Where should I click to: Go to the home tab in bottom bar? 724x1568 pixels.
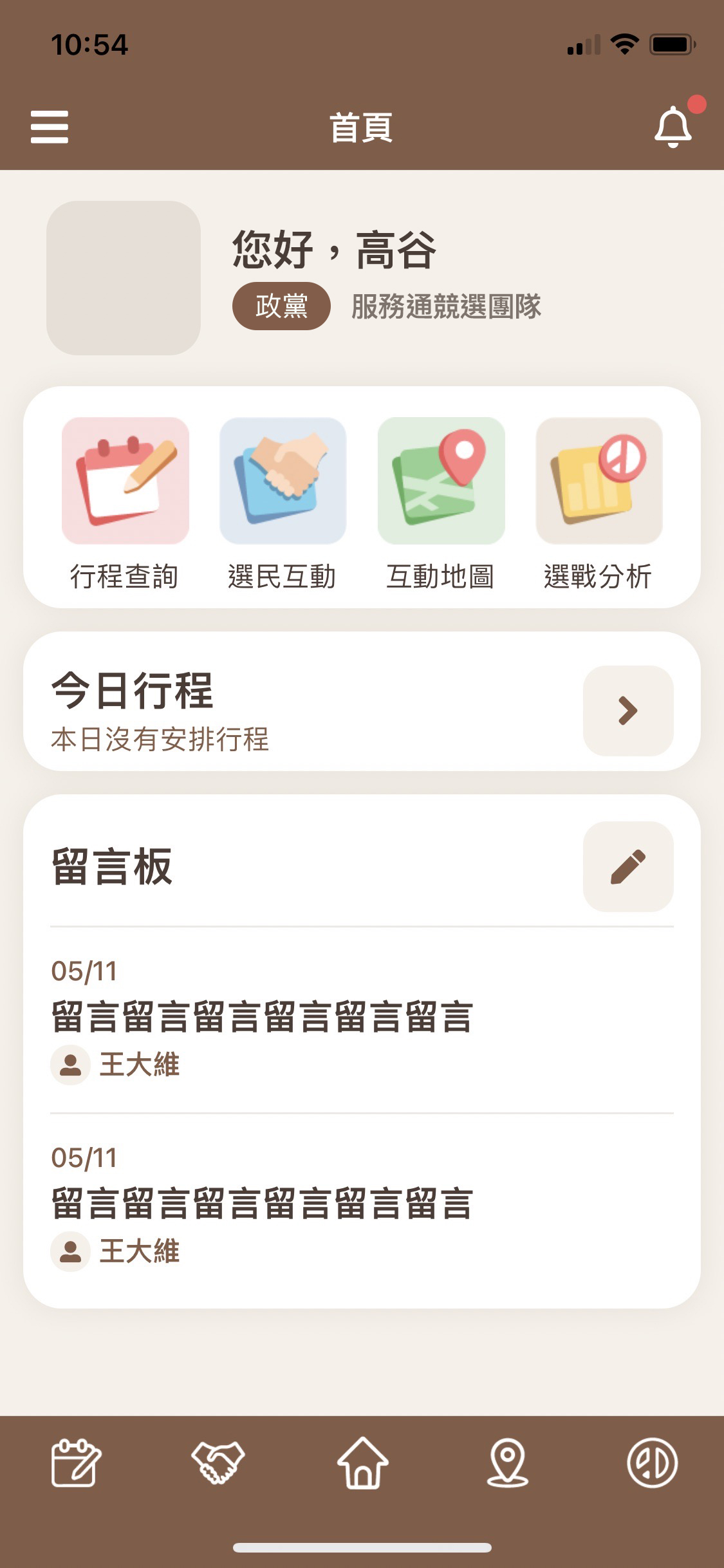click(363, 1462)
